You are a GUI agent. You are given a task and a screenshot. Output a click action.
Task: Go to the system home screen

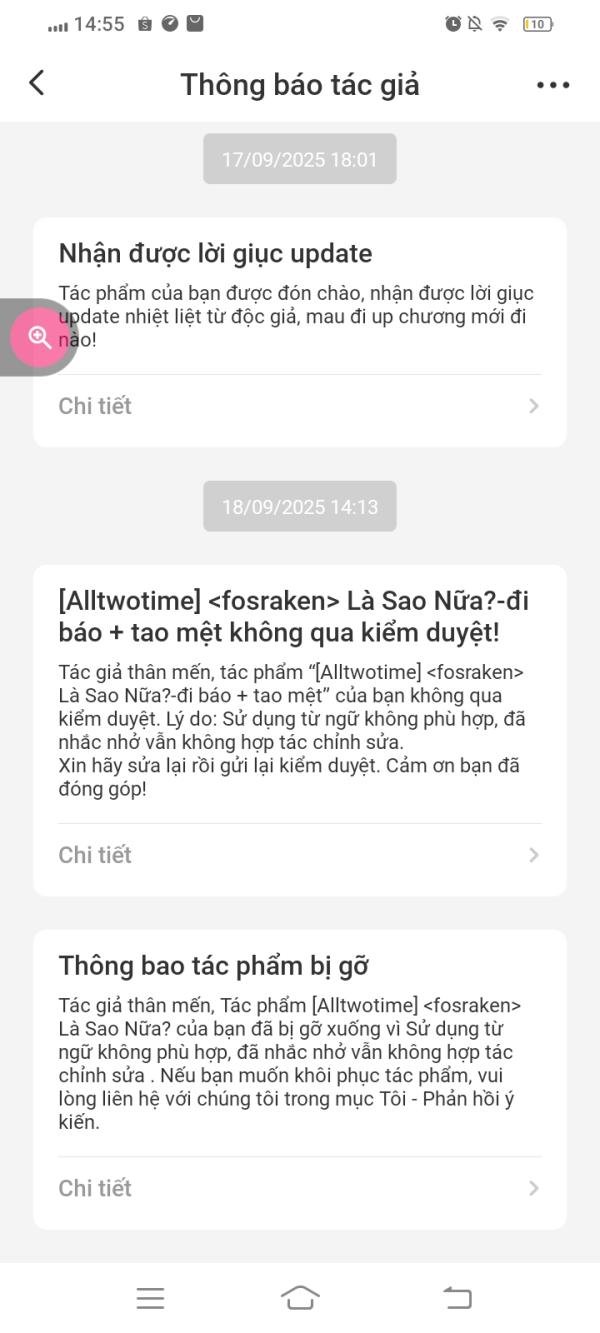[x=300, y=1298]
